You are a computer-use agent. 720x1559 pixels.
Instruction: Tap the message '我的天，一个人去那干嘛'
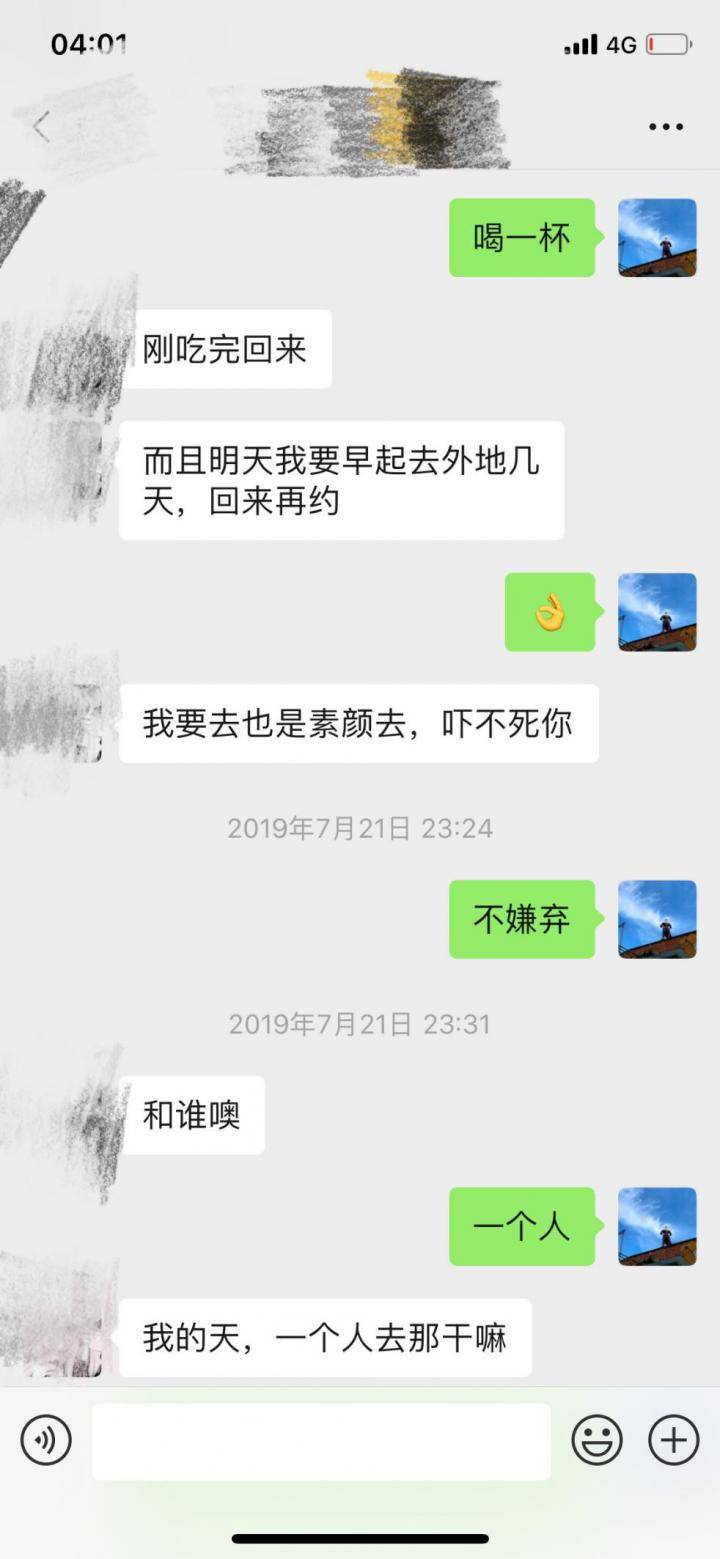(325, 1337)
